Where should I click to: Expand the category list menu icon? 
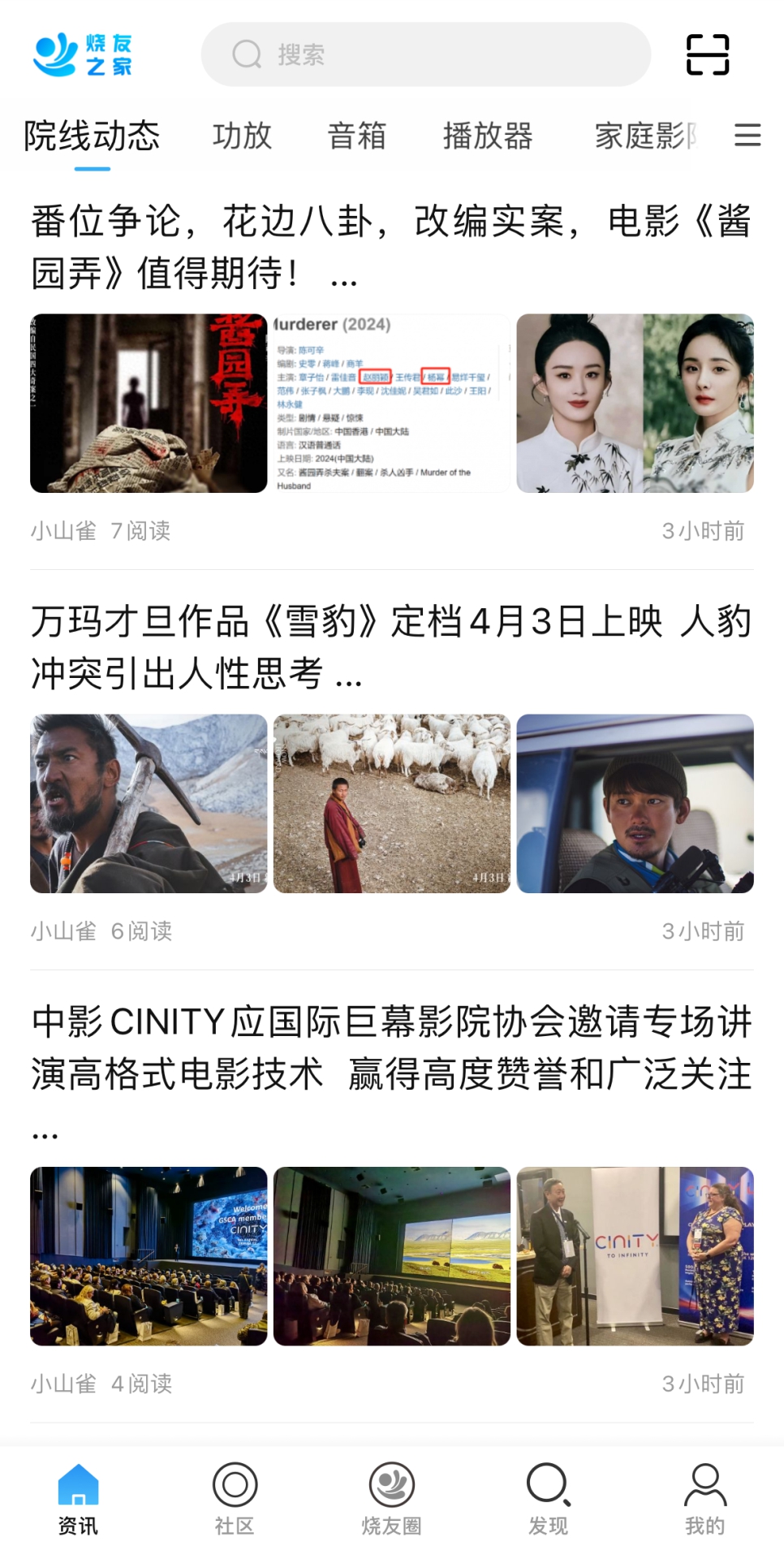[x=747, y=135]
